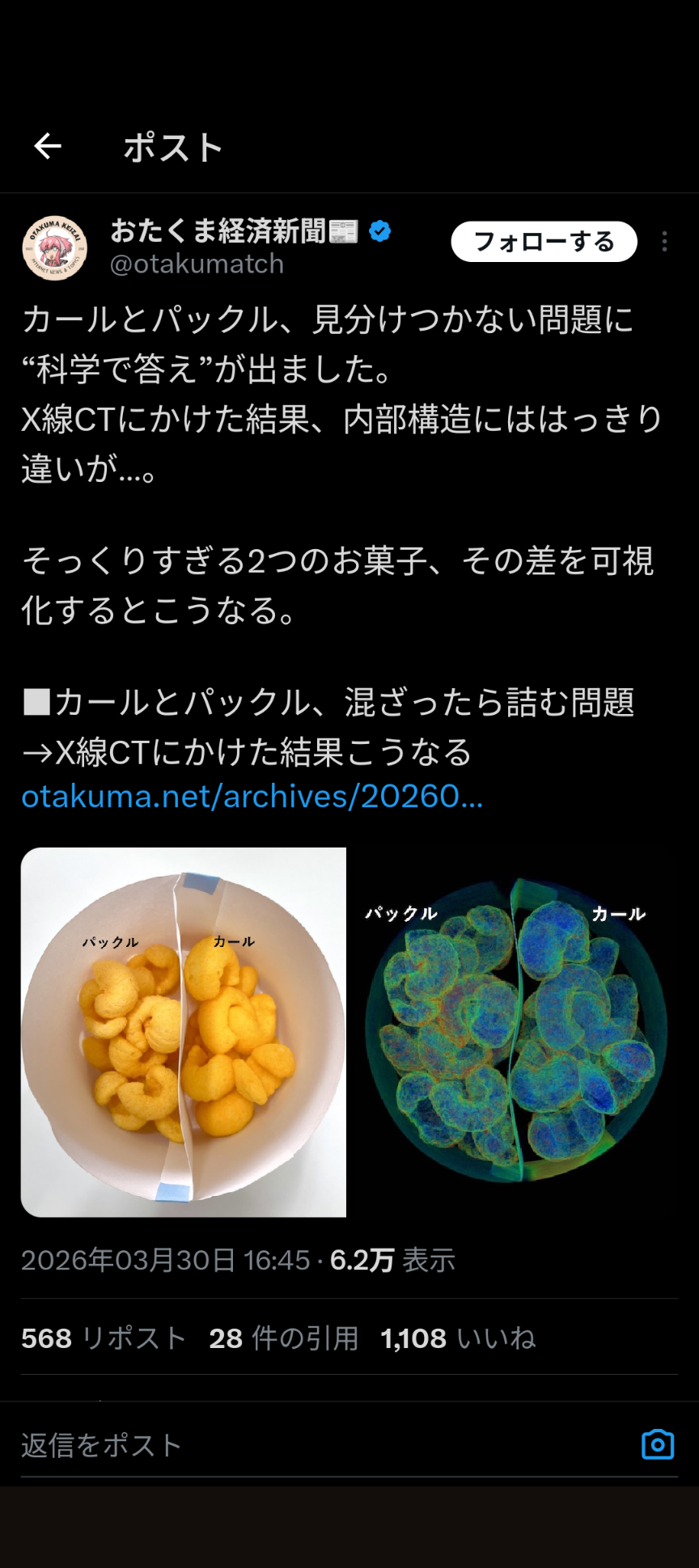Show the 1,108 いいね list
699x1568 pixels.
(458, 1338)
